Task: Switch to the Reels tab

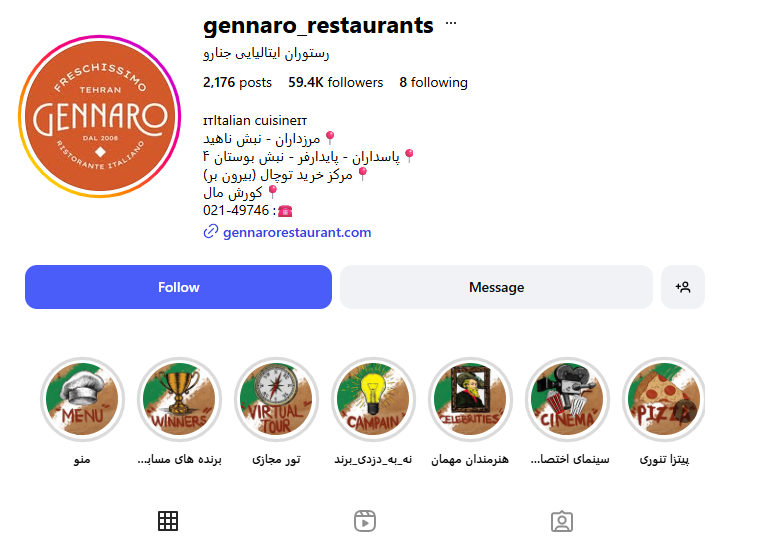Action: 365,521
